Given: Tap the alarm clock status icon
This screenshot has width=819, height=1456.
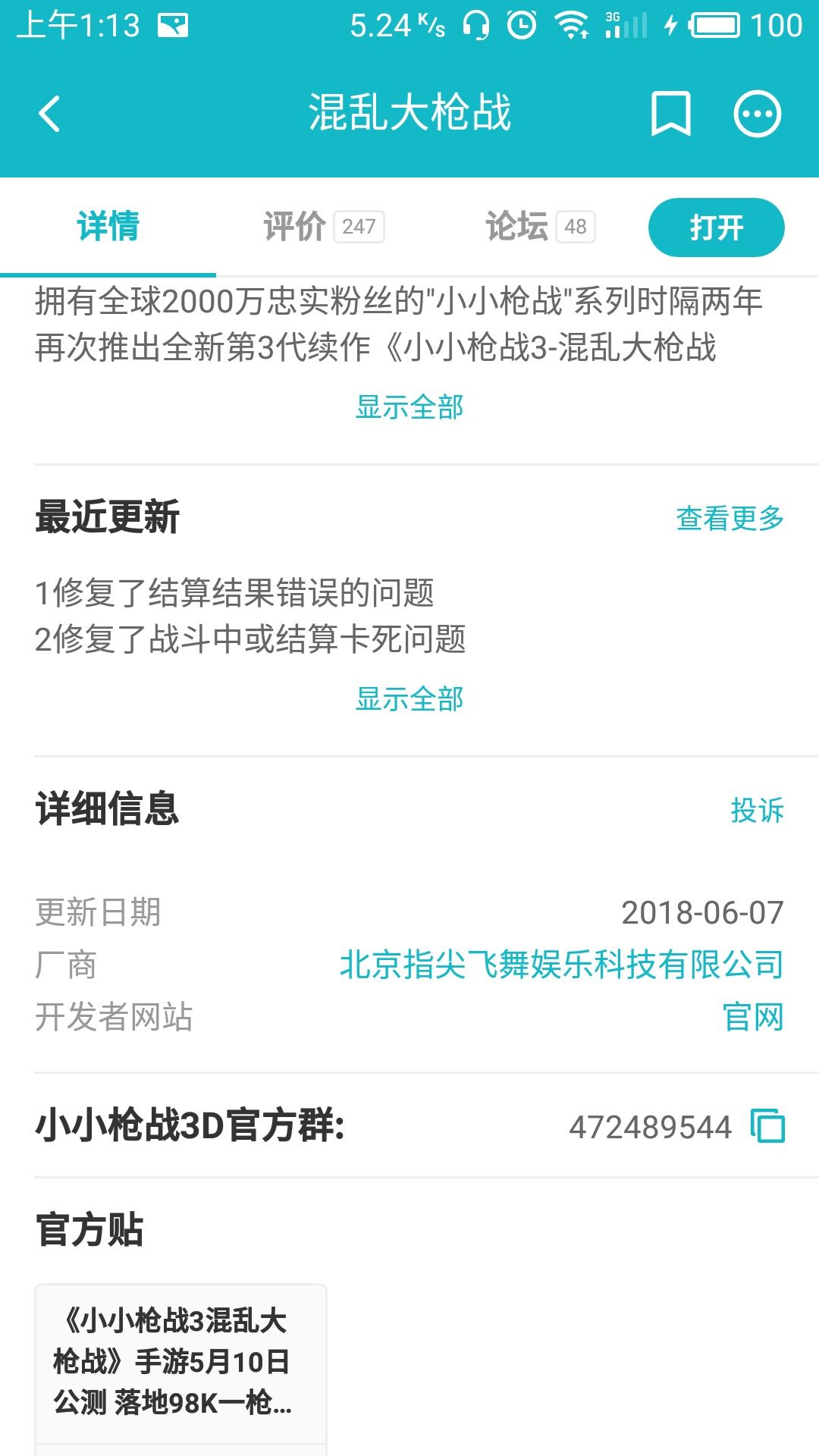Looking at the screenshot, I should pyautogui.click(x=523, y=24).
